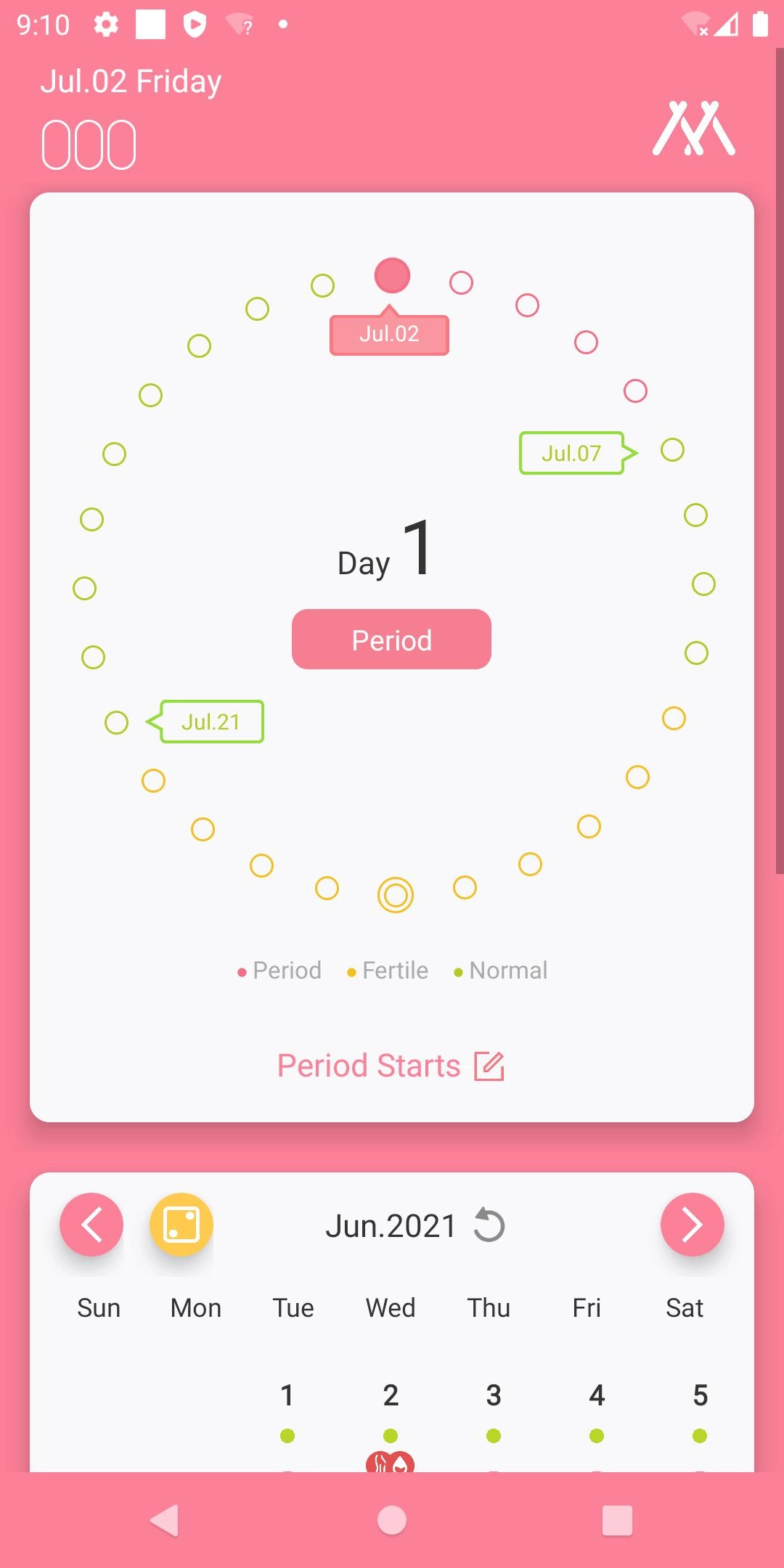The width and height of the screenshot is (784, 1568).
Task: Select June 2 in the calendar
Action: pos(391,1395)
